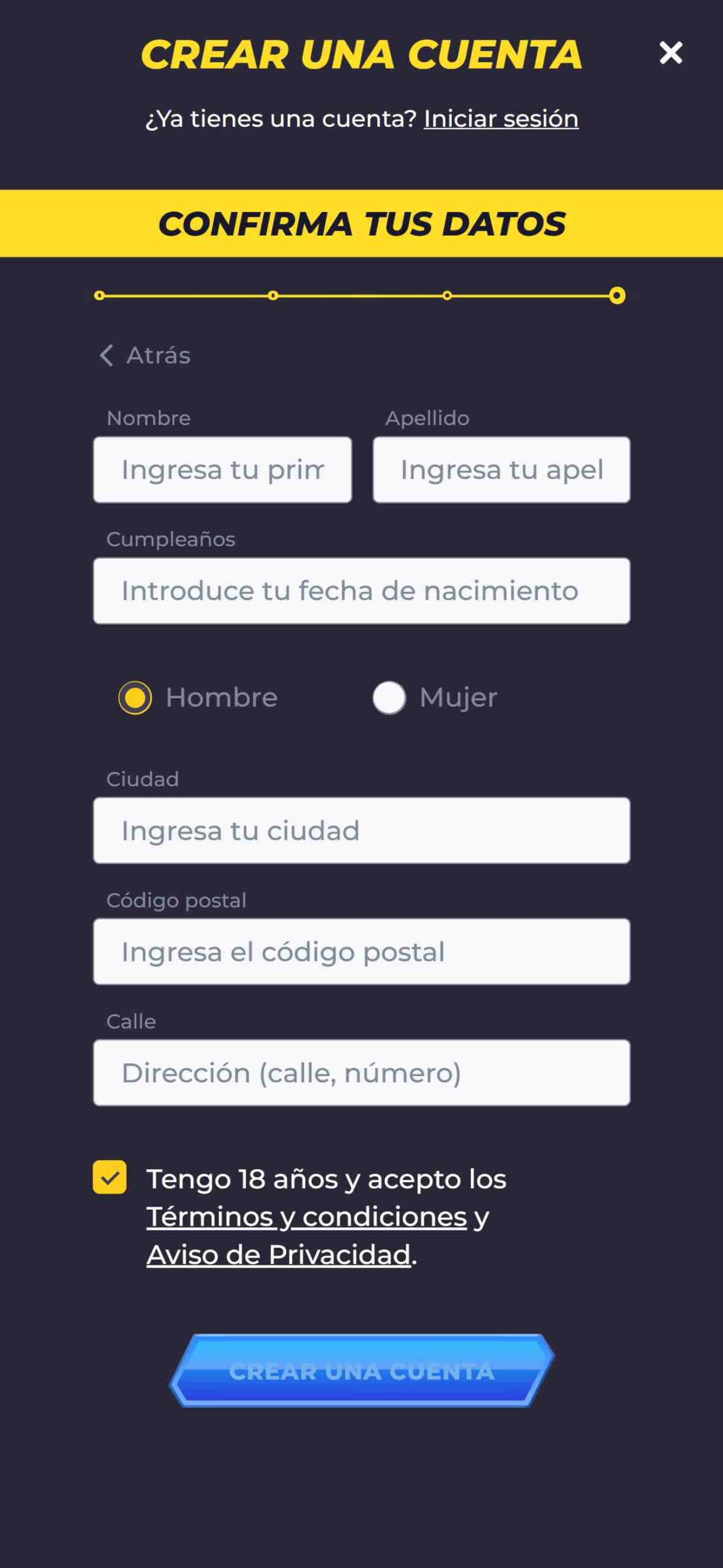Open the Iniciar sesión link

pos(501,119)
